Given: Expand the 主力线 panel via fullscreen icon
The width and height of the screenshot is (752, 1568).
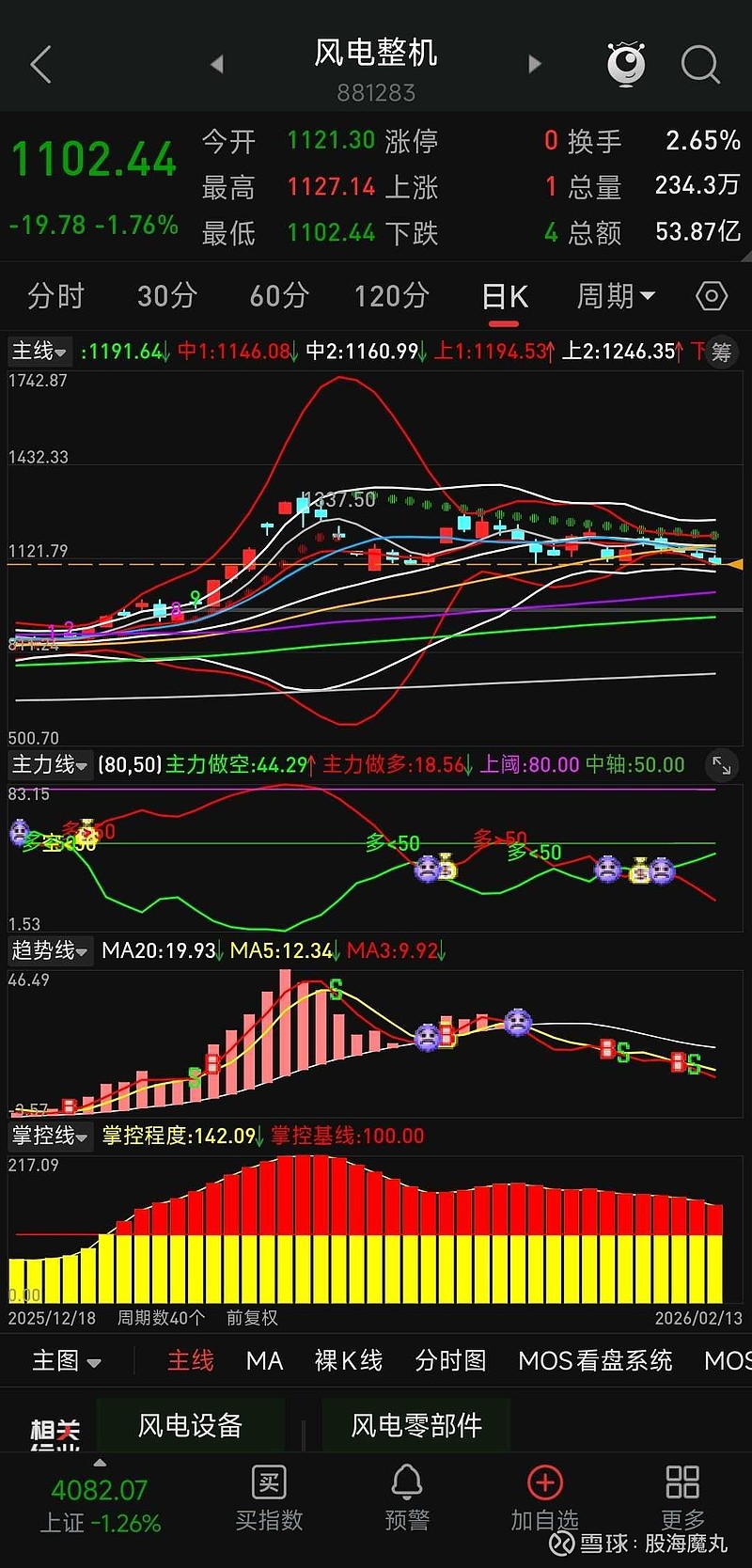Looking at the screenshot, I should pyautogui.click(x=721, y=766).
